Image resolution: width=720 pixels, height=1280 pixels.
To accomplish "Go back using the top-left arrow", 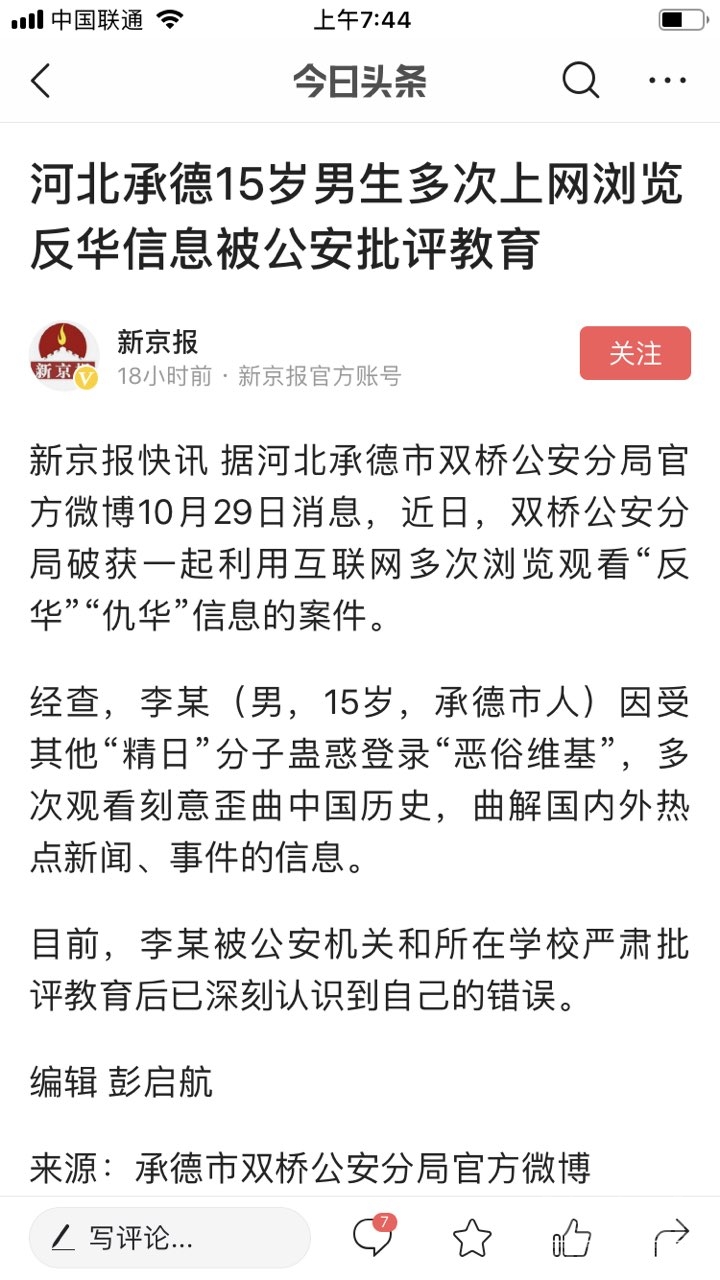I will 41,81.
